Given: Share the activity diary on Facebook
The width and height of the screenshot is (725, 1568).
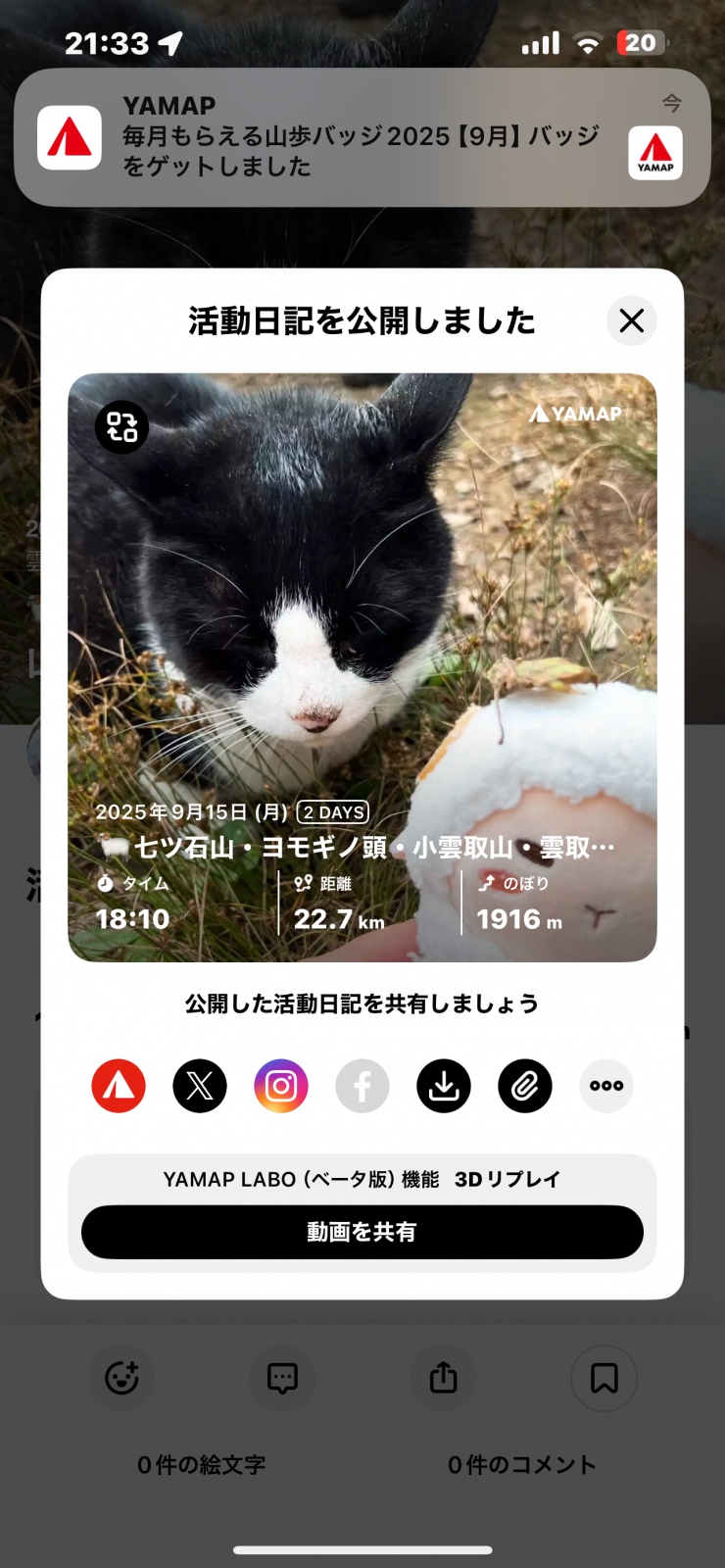Looking at the screenshot, I should tap(362, 1086).
